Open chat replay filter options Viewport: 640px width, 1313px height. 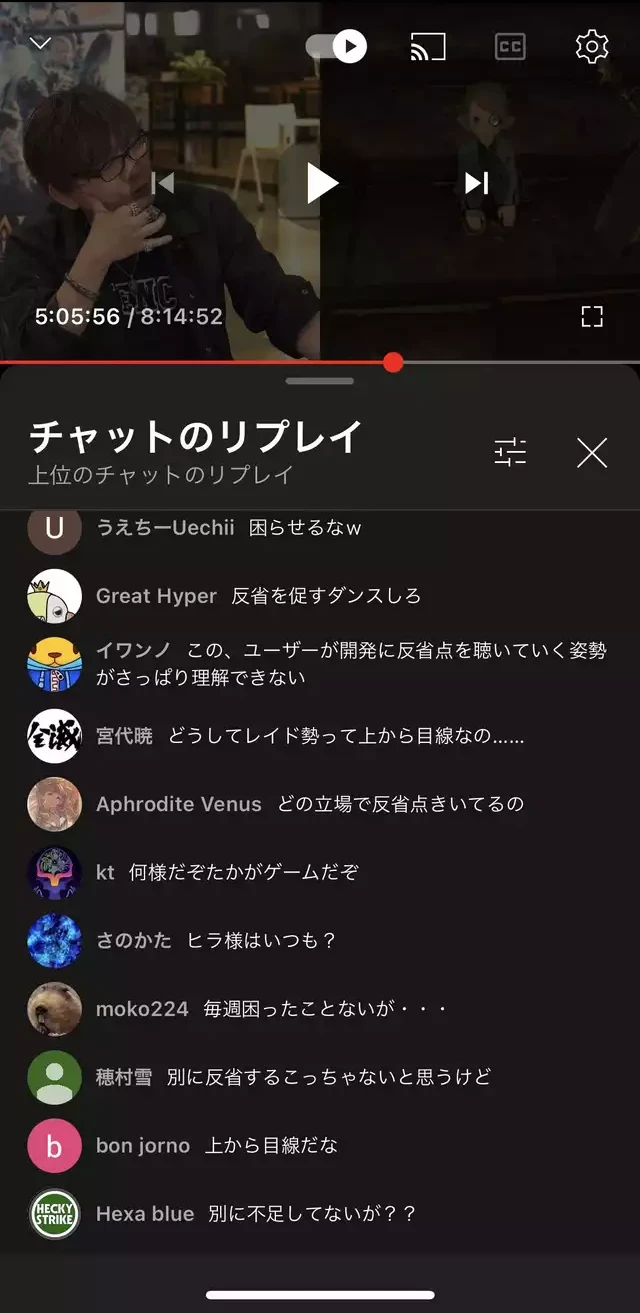510,453
